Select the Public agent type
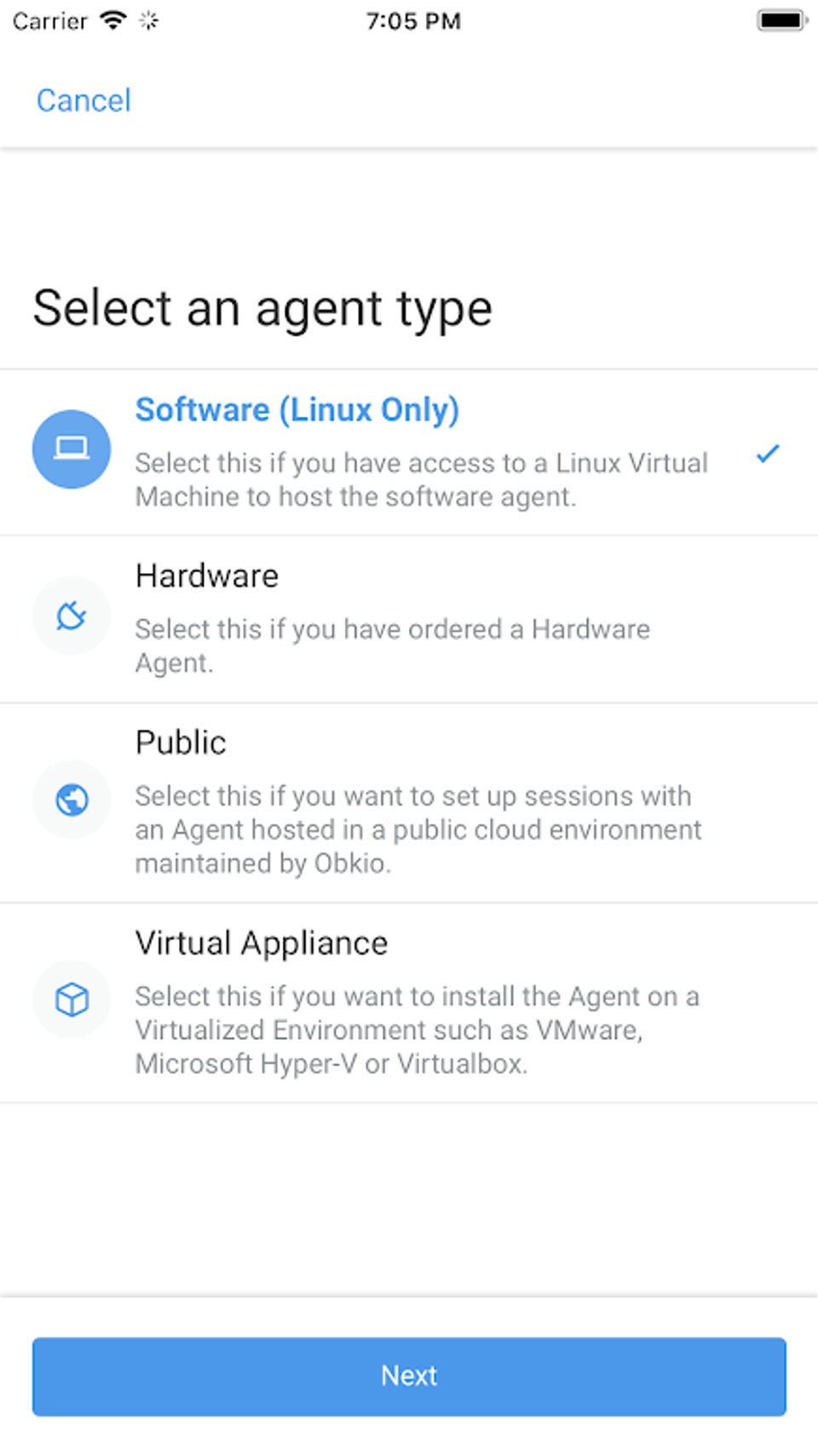Viewport: 818px width, 1456px height. point(409,802)
